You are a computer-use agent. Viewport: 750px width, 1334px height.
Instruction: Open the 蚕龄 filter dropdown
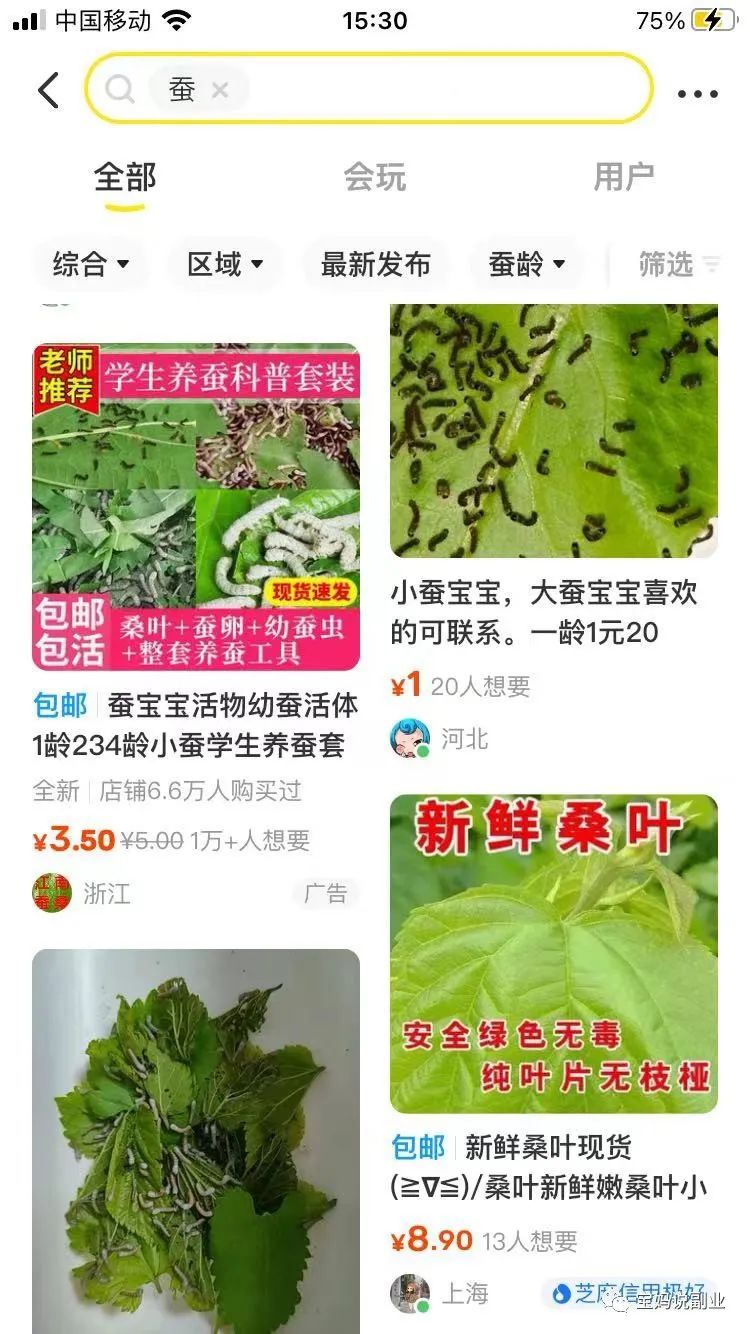click(526, 264)
